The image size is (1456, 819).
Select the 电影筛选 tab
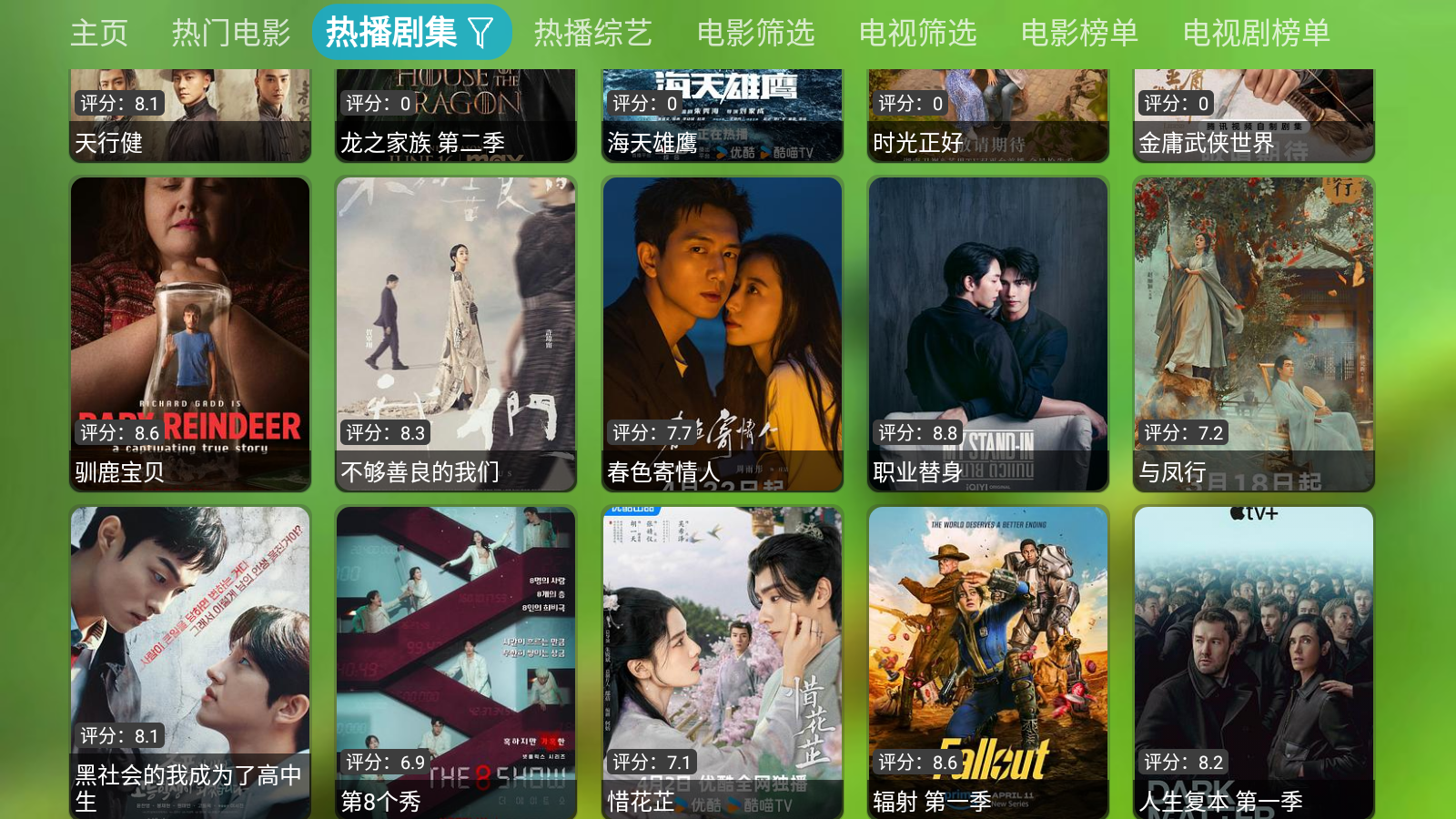(755, 33)
